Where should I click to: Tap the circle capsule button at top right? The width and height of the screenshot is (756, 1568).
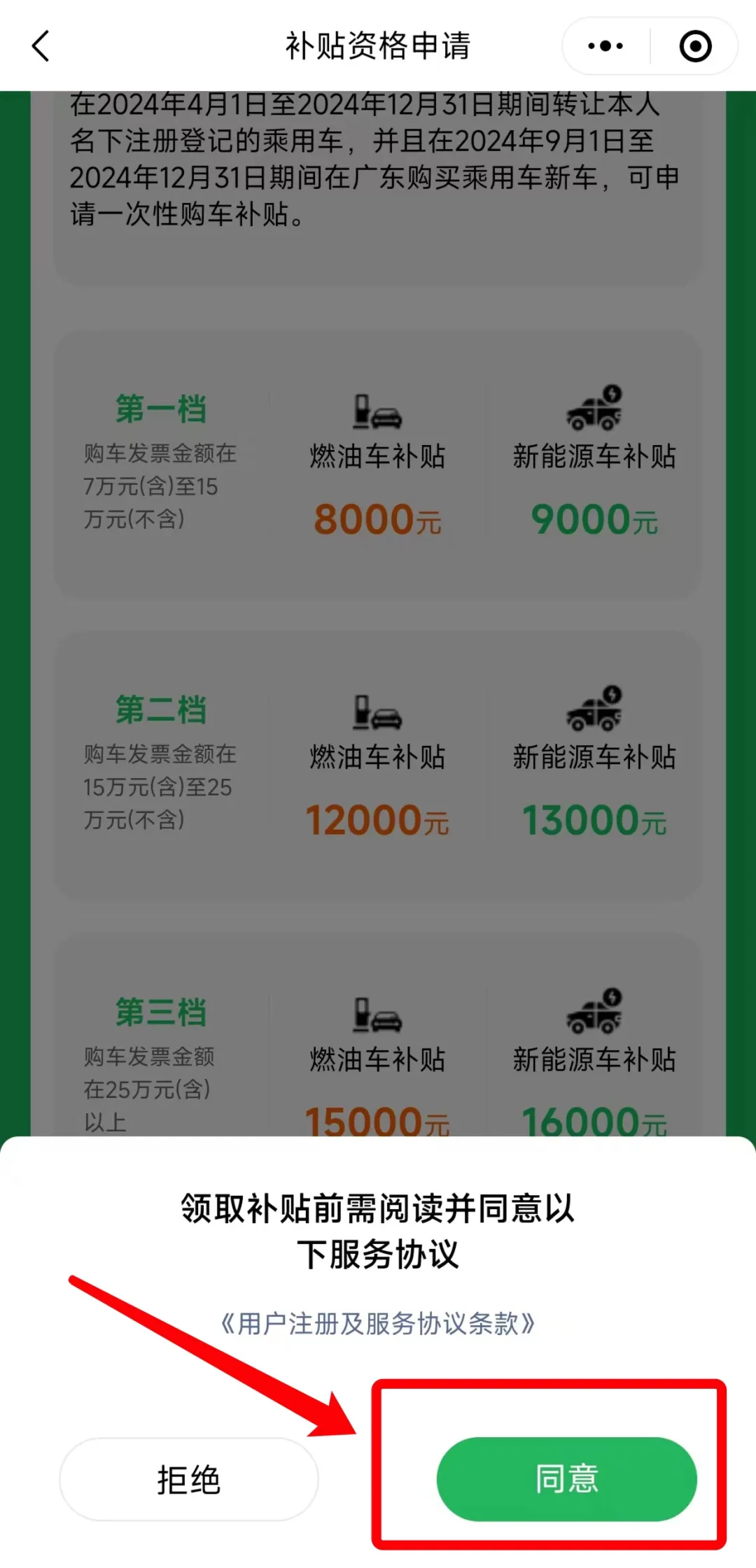694,45
